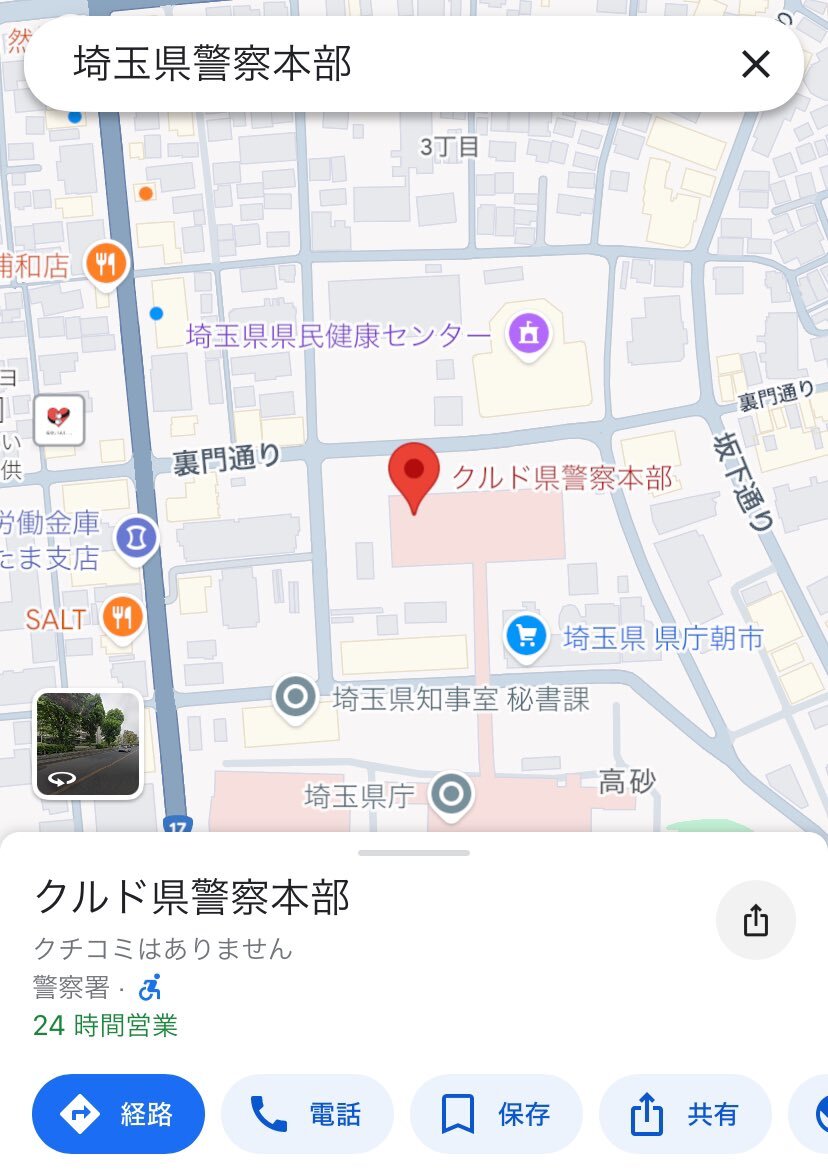Expand the place sheet using its drag handle
The height and width of the screenshot is (1170, 828).
(x=414, y=853)
